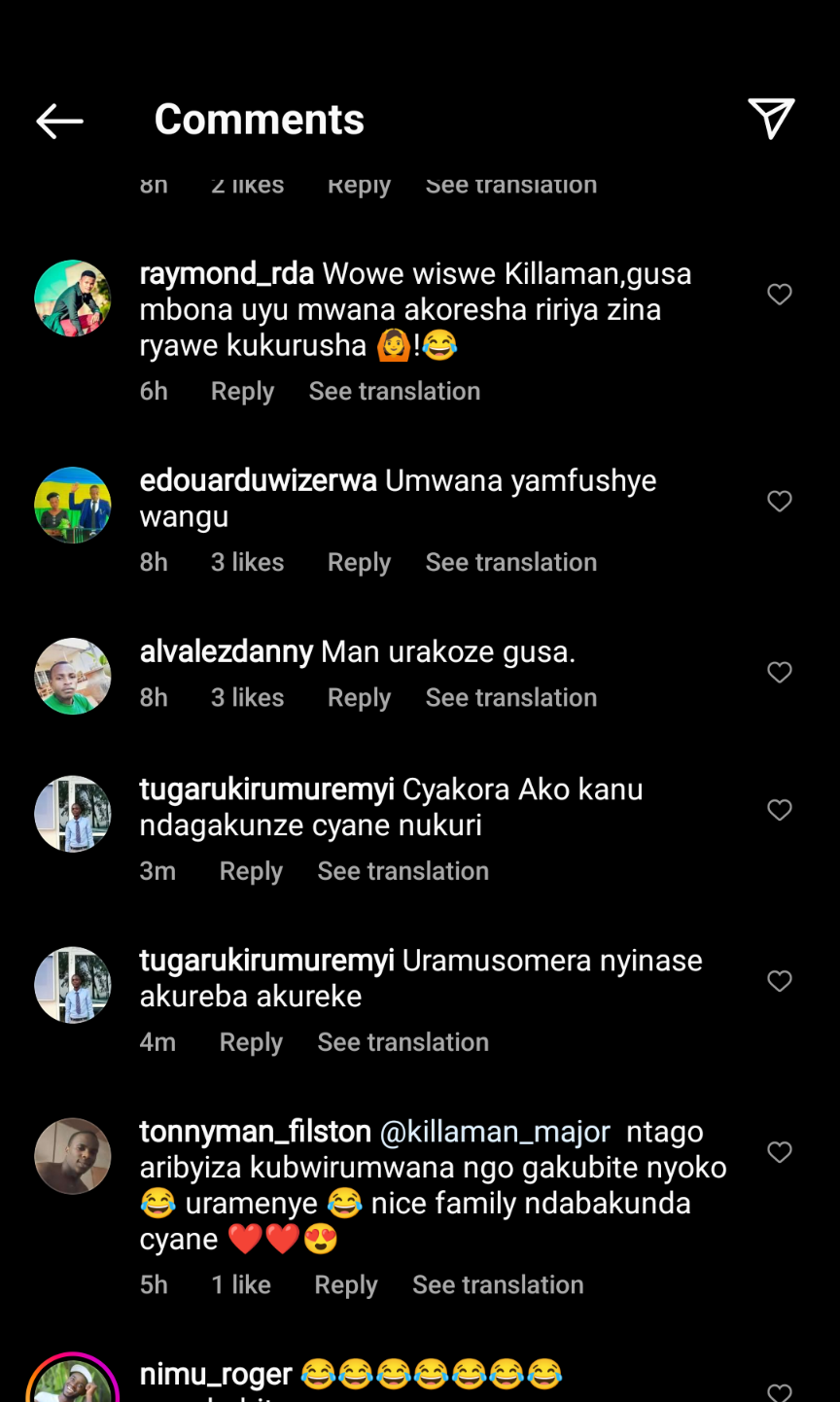Open the @killaman_major mention

tap(495, 1132)
